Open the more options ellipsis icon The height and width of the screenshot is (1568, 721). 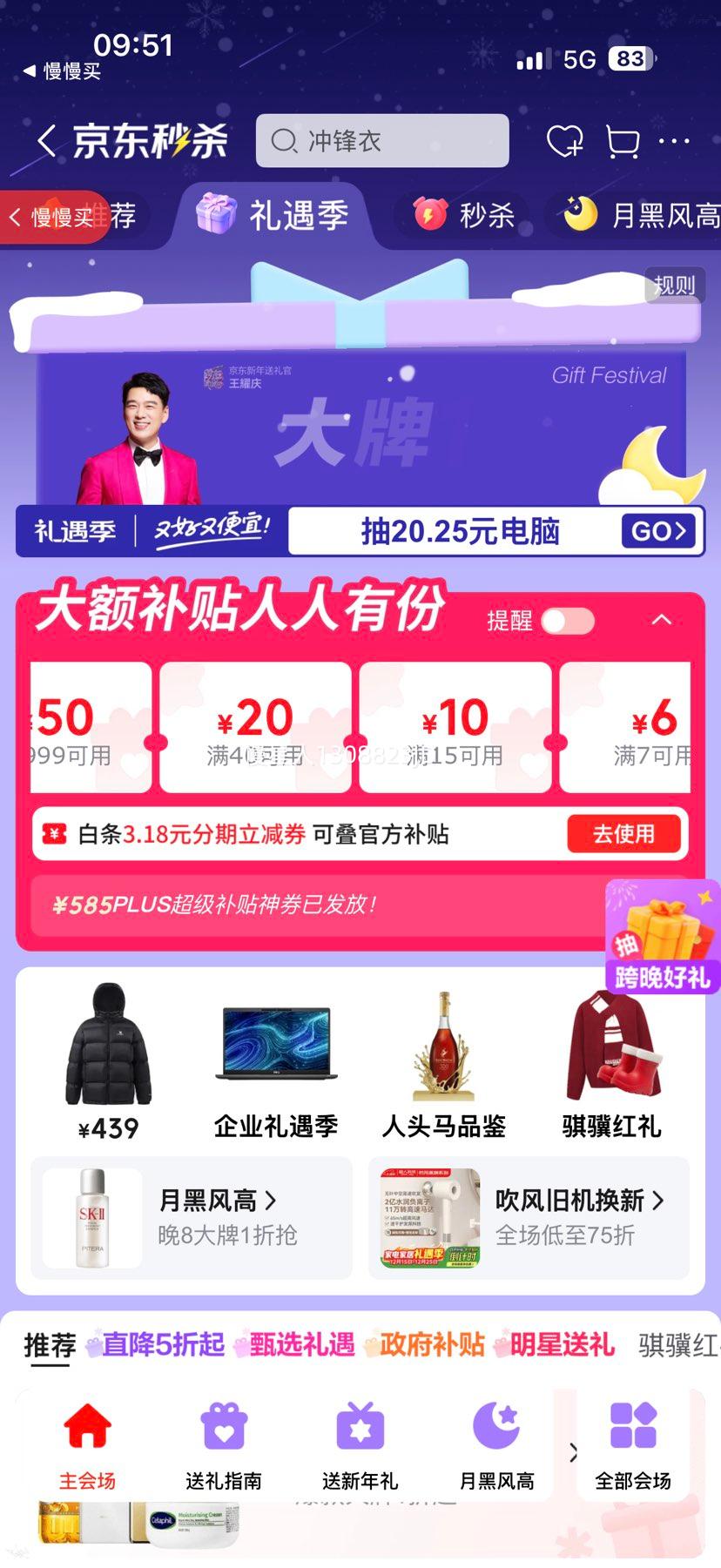pyautogui.click(x=673, y=141)
